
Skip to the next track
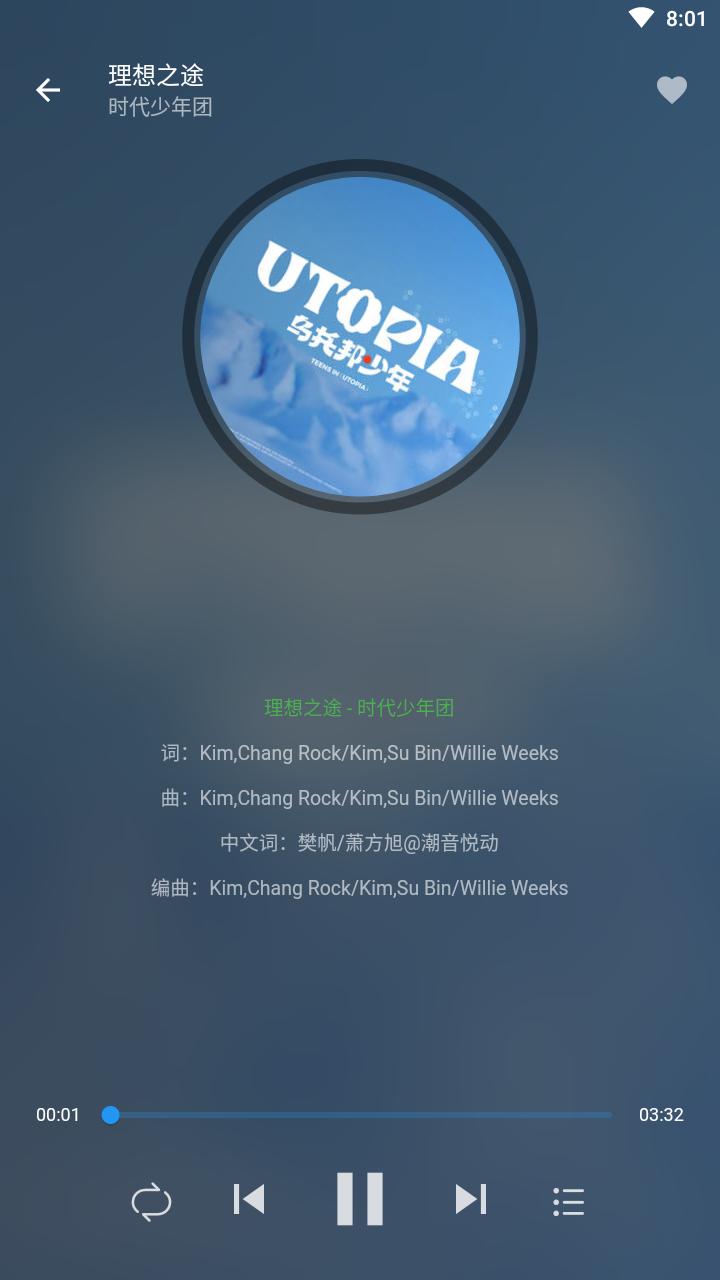point(470,1199)
